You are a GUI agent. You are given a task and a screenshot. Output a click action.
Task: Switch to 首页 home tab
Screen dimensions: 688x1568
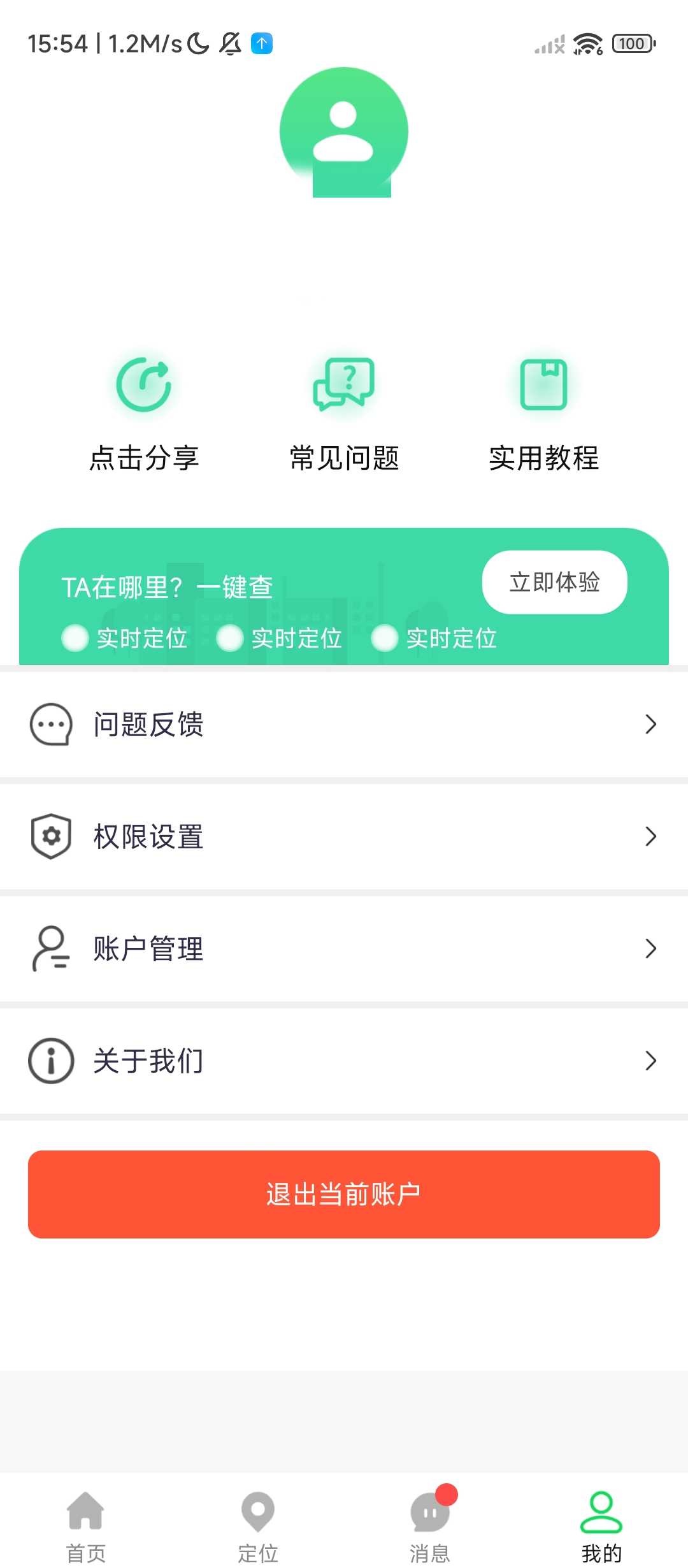pyautogui.click(x=86, y=1525)
